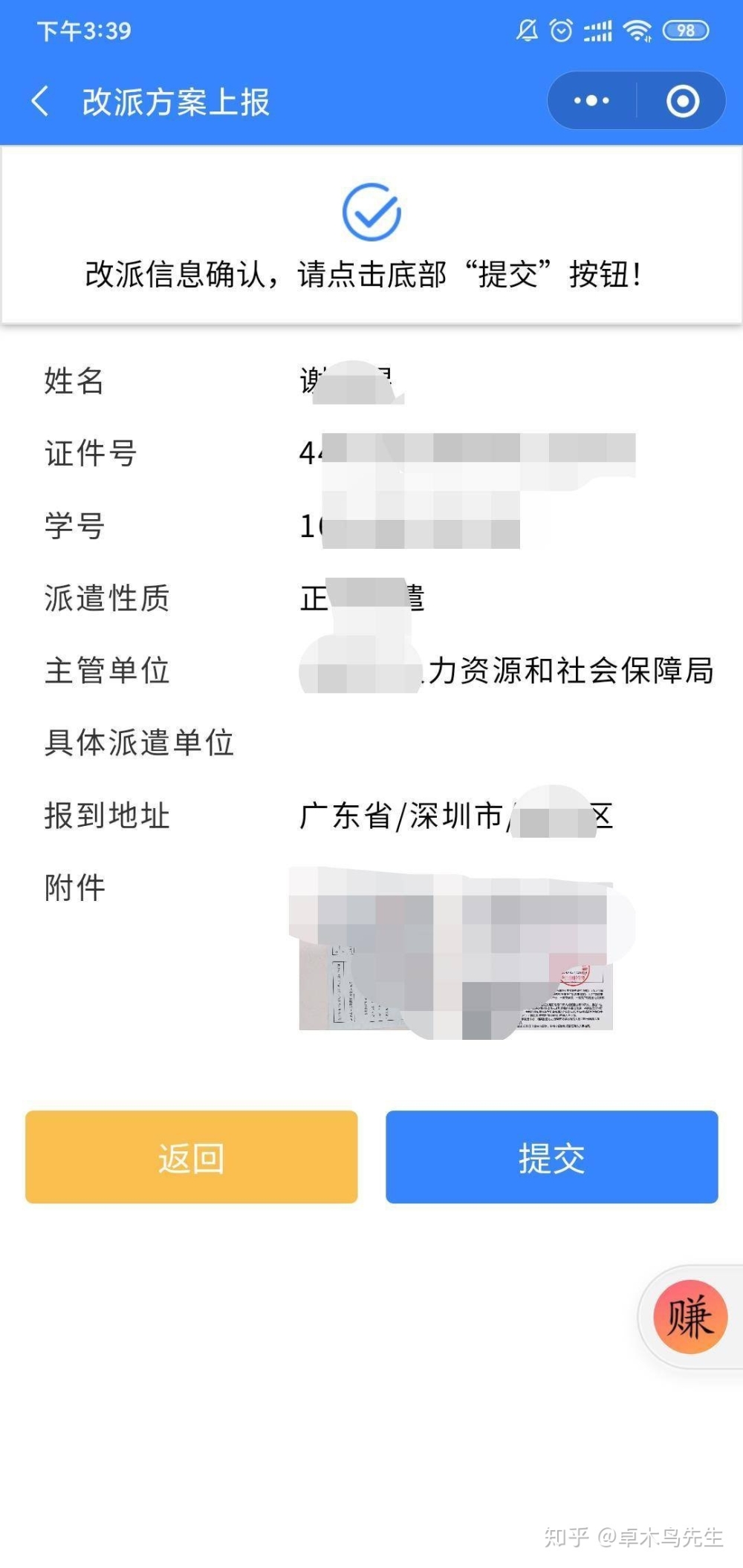Screen dimensions: 743x1568
Task: Close the mini program via circle icon
Action: click(682, 101)
